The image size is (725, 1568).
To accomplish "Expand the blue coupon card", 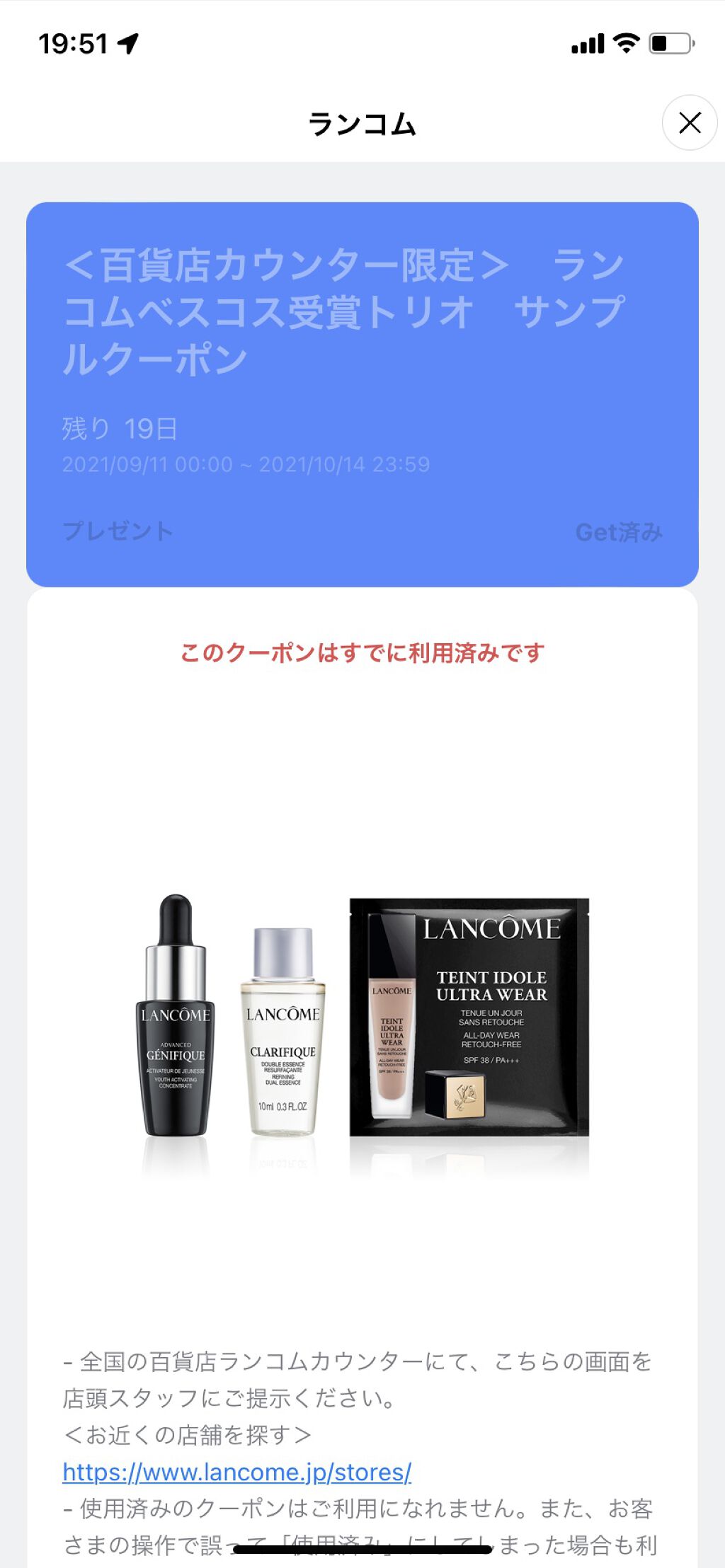I will [362, 393].
